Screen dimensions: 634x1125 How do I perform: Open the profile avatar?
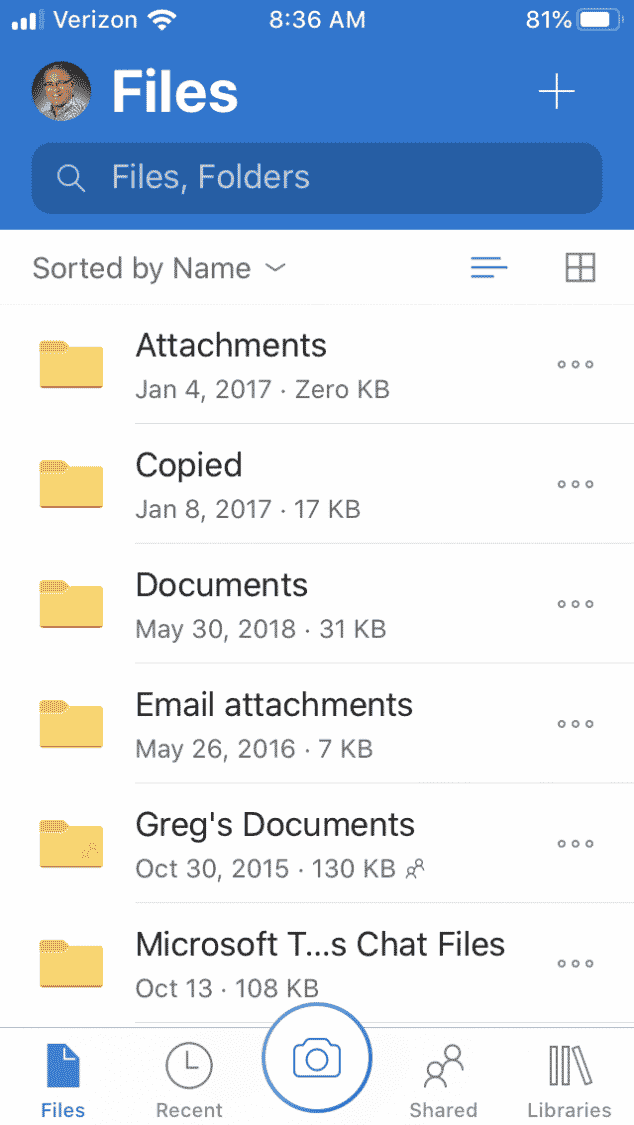point(62,91)
